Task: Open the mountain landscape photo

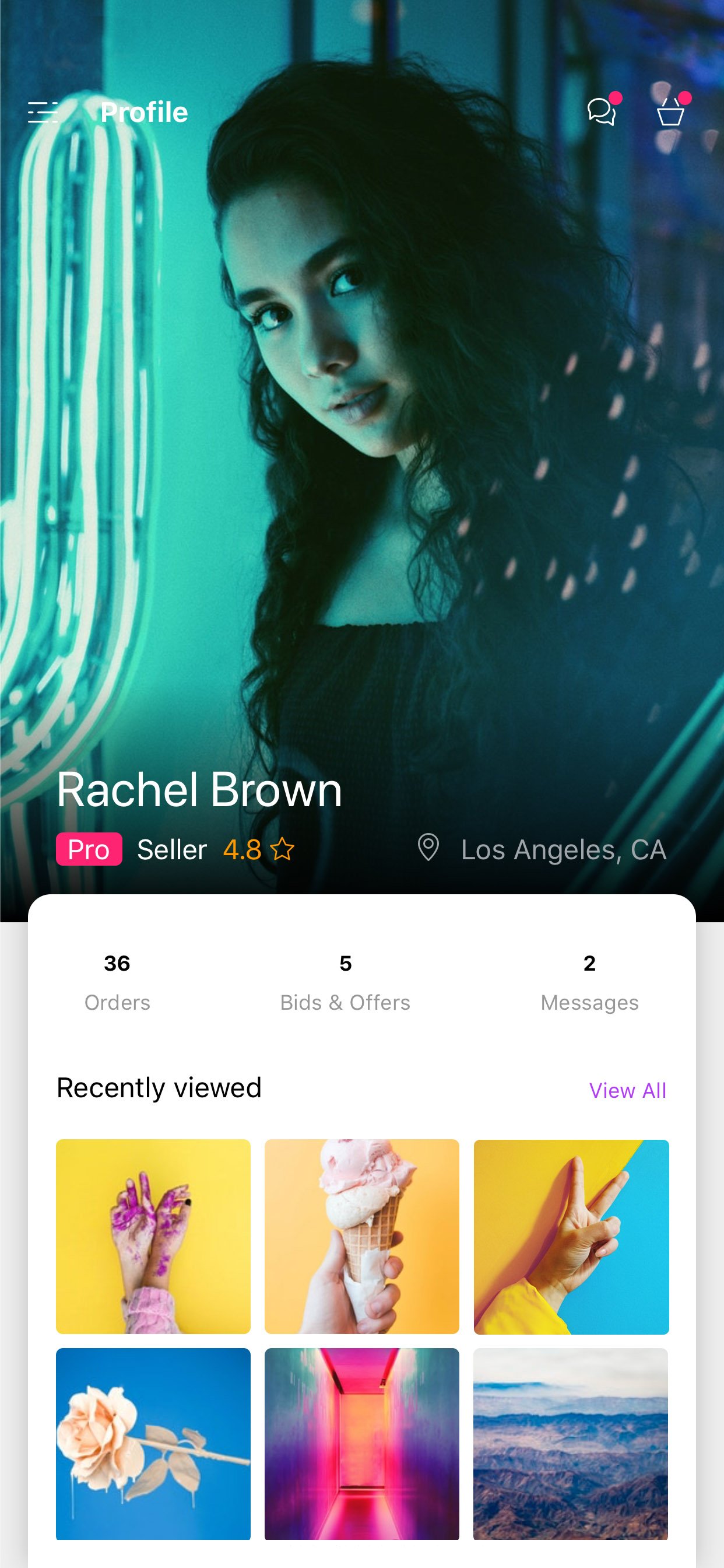Action: click(571, 1443)
